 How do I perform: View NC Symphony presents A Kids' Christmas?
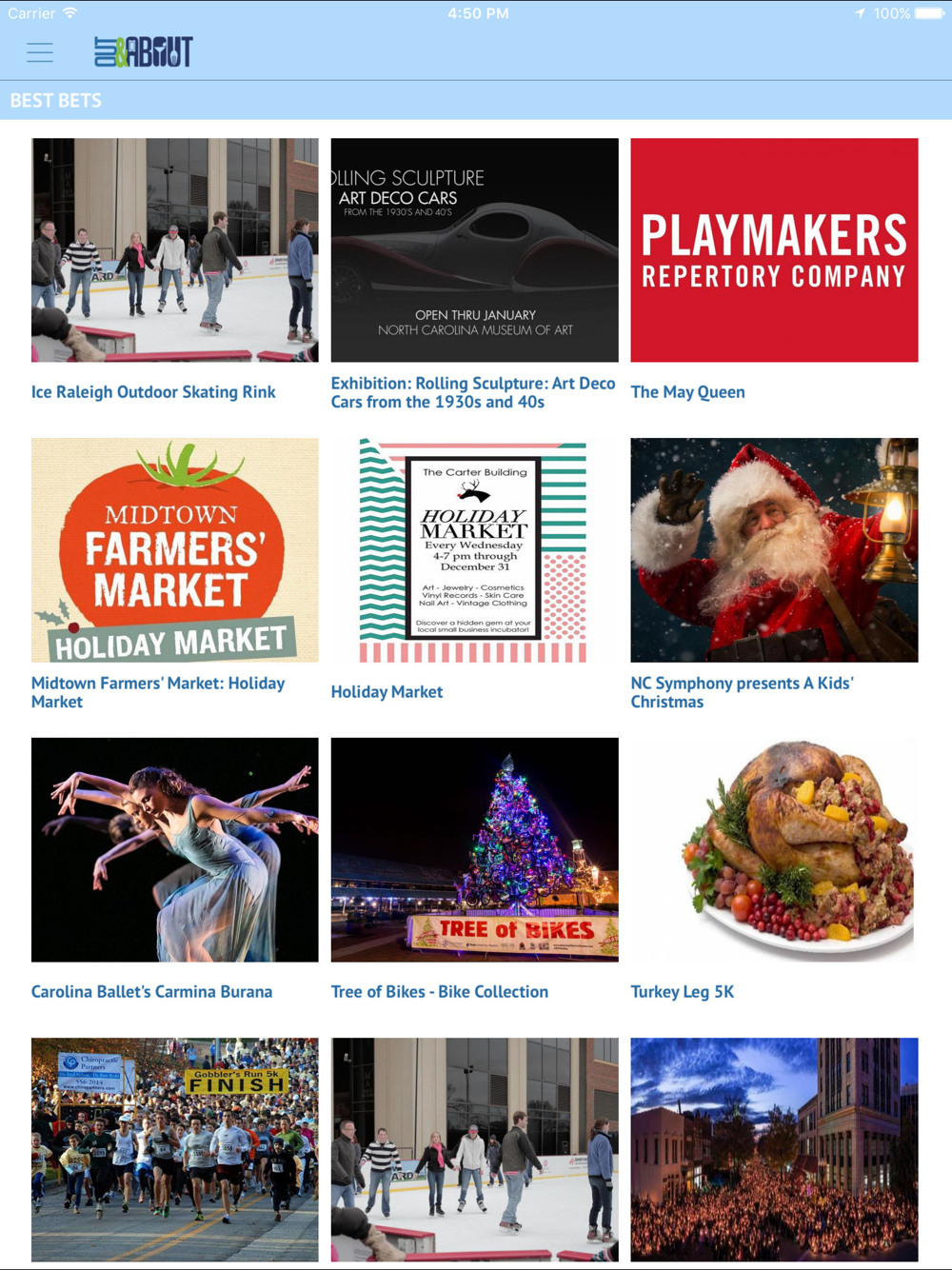click(x=774, y=550)
